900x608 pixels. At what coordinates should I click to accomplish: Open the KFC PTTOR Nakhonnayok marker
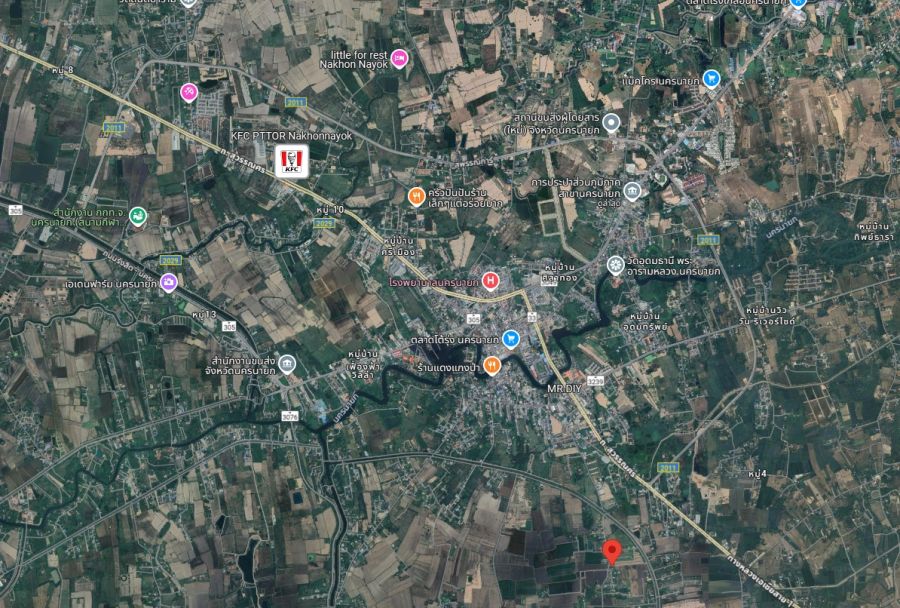291,161
